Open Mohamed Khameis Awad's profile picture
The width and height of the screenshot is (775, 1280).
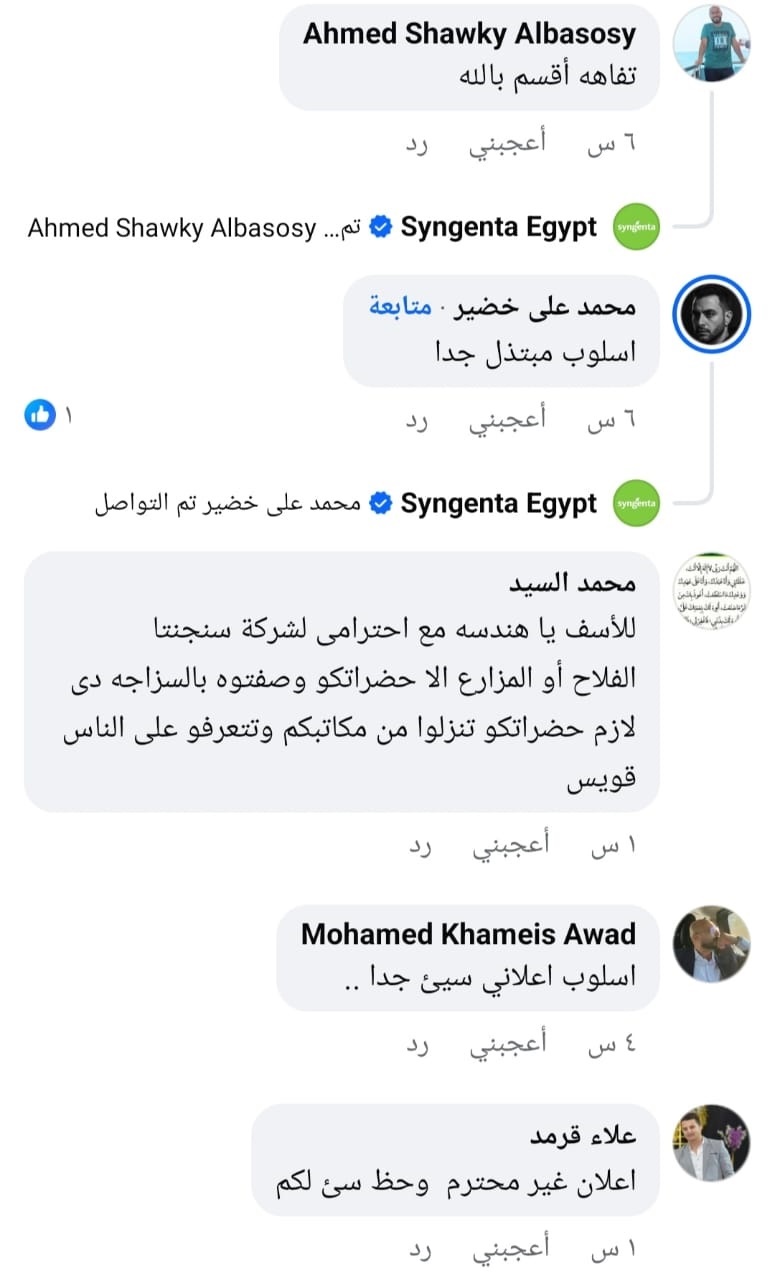(x=712, y=944)
